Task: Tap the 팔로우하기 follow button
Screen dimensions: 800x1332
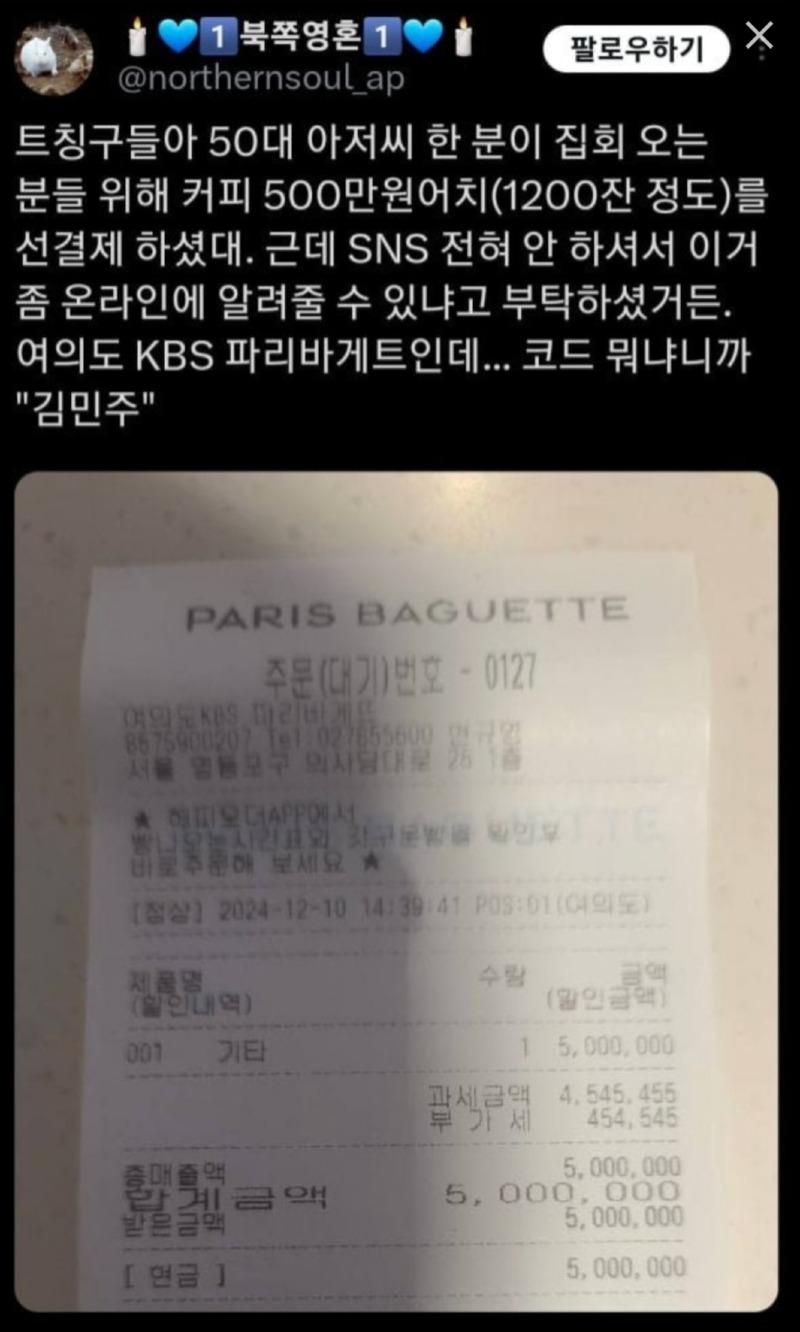Action: tap(636, 48)
